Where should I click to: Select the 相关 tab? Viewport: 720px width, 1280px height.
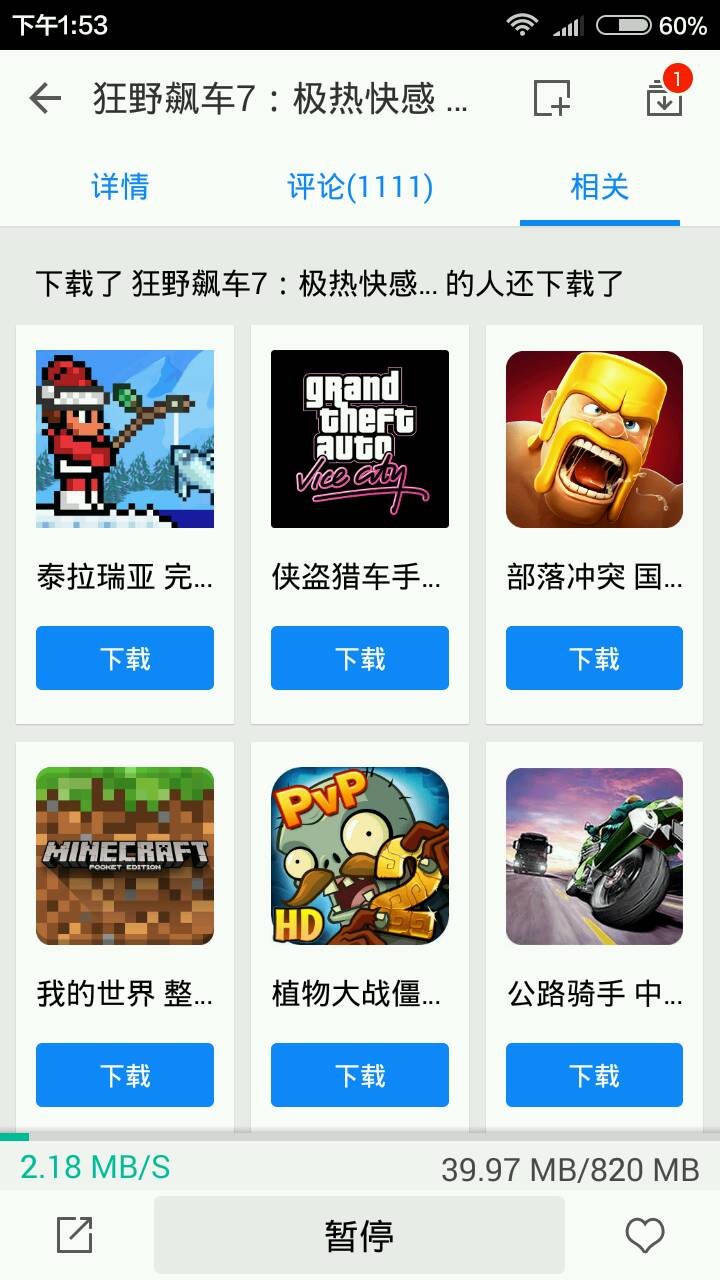pos(599,186)
